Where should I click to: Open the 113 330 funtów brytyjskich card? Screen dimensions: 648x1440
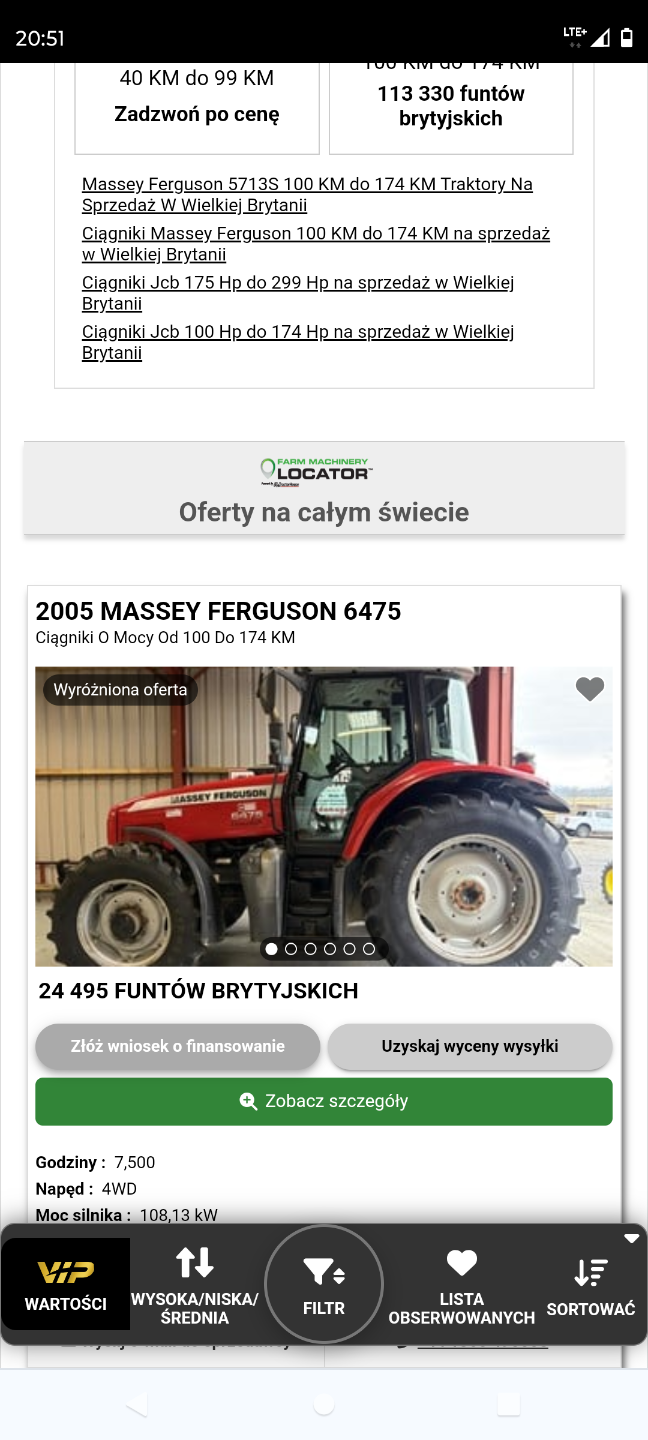pos(451,105)
